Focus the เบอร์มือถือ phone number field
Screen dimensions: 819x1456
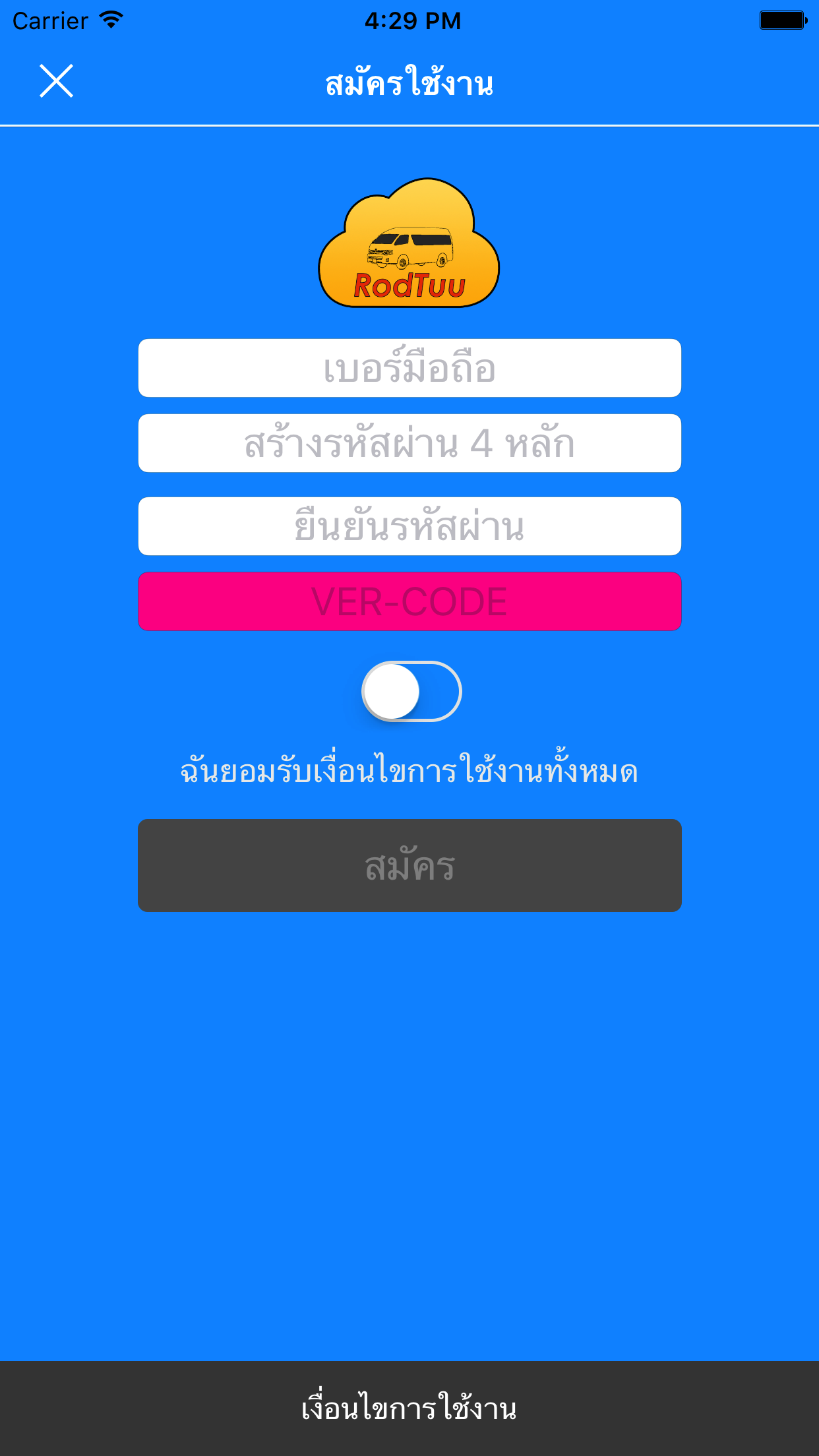click(x=409, y=368)
